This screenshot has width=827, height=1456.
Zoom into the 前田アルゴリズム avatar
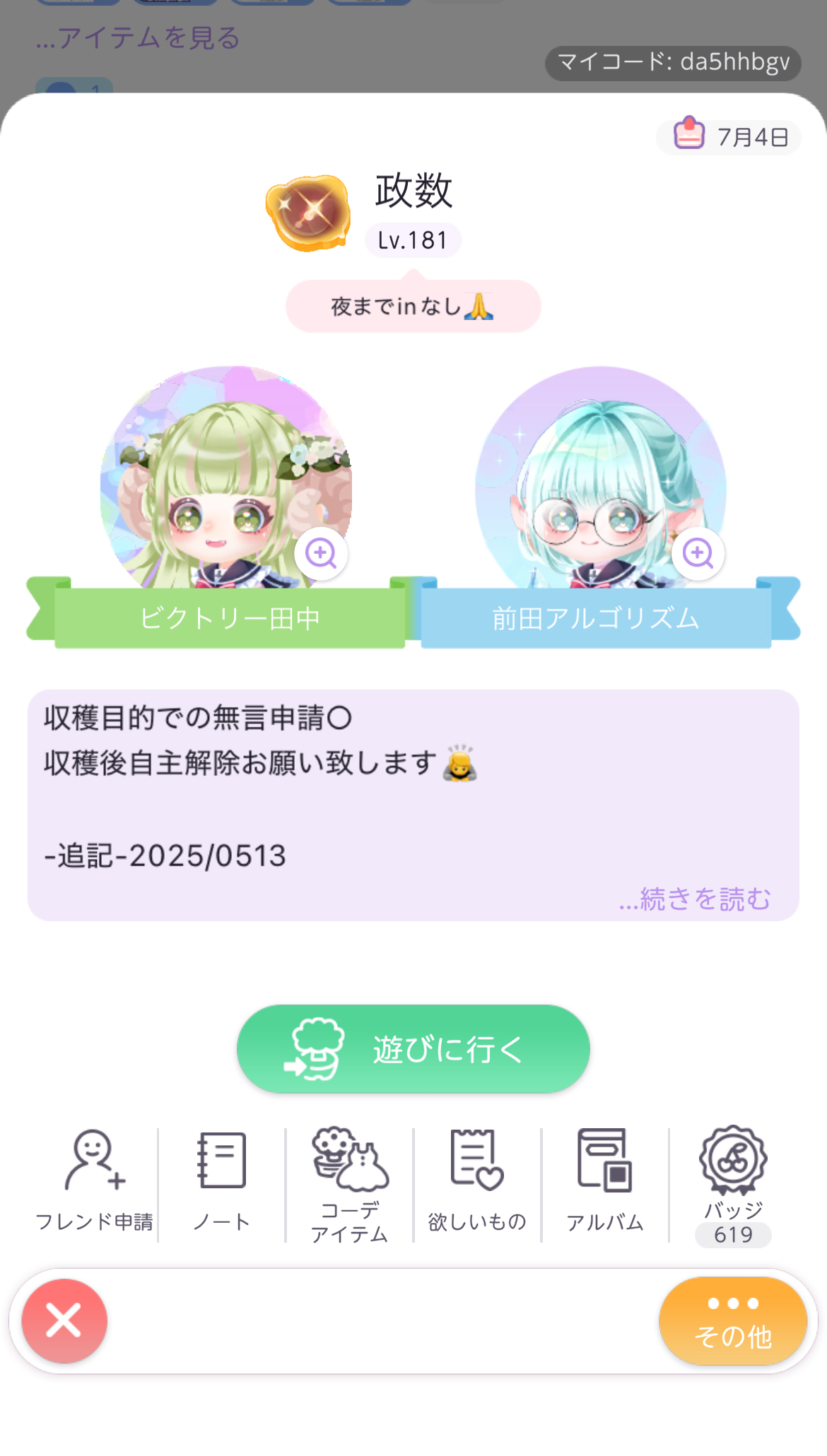pyautogui.click(x=698, y=553)
